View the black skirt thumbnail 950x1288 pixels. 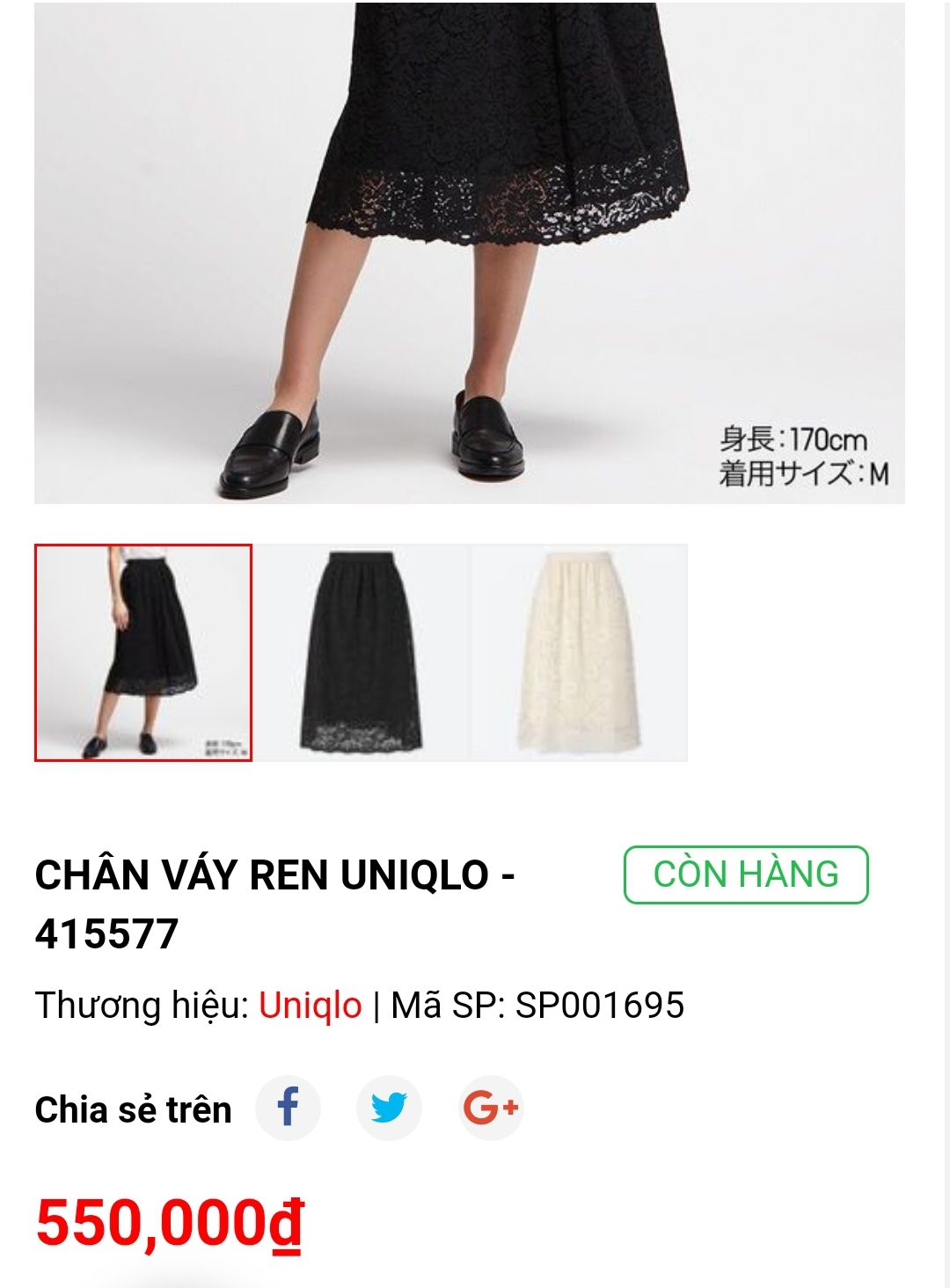tap(361, 652)
